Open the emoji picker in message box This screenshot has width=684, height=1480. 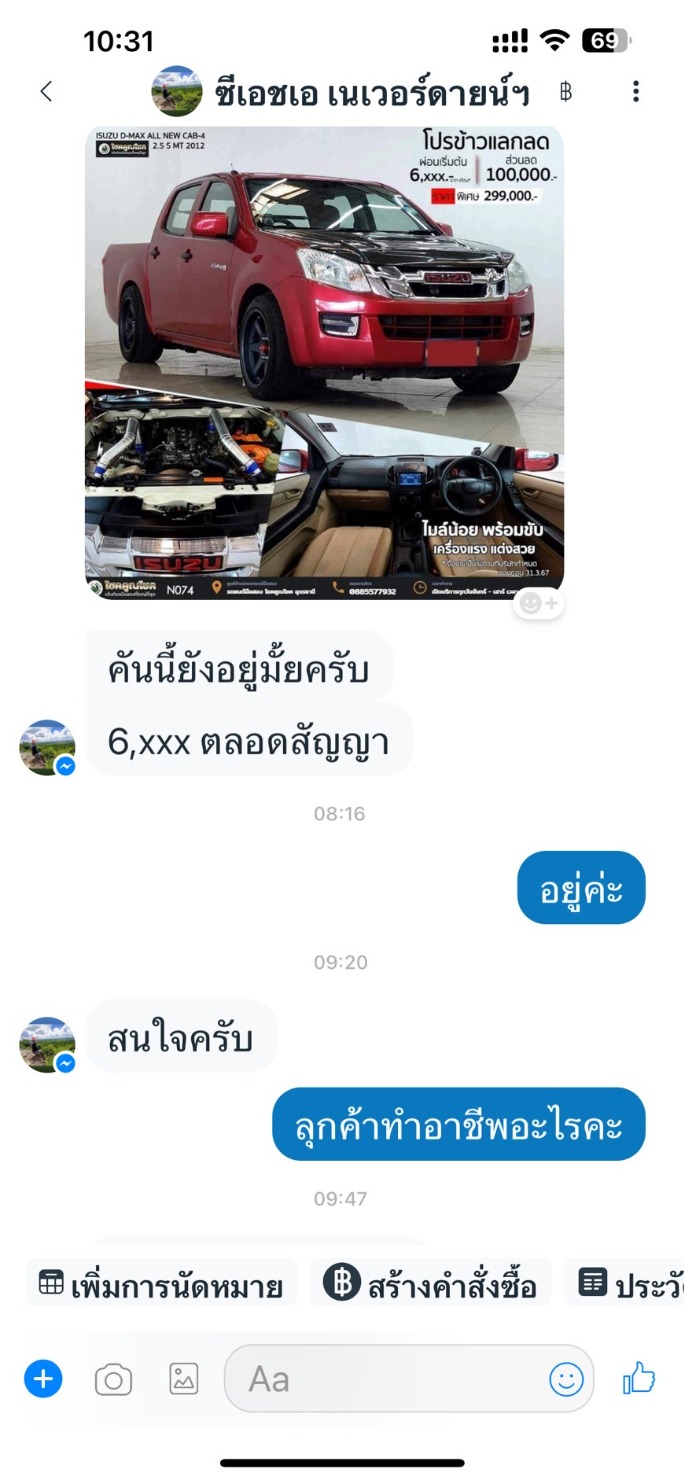click(x=566, y=1380)
